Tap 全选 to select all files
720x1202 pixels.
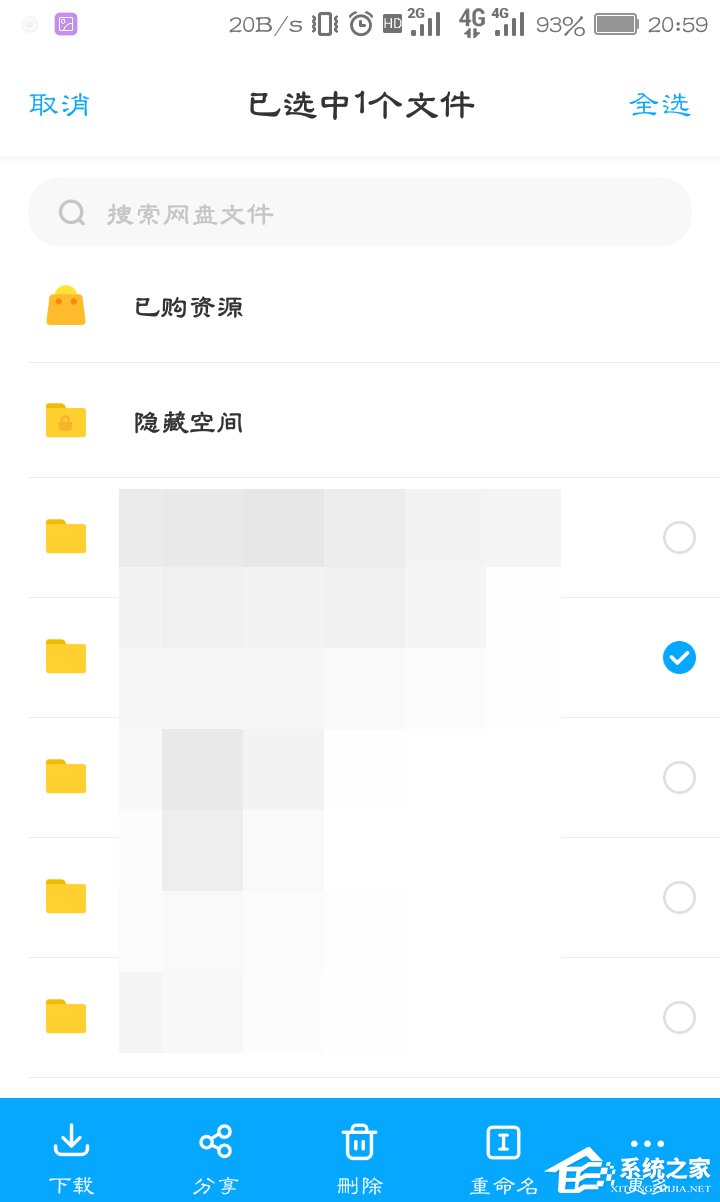tap(660, 104)
